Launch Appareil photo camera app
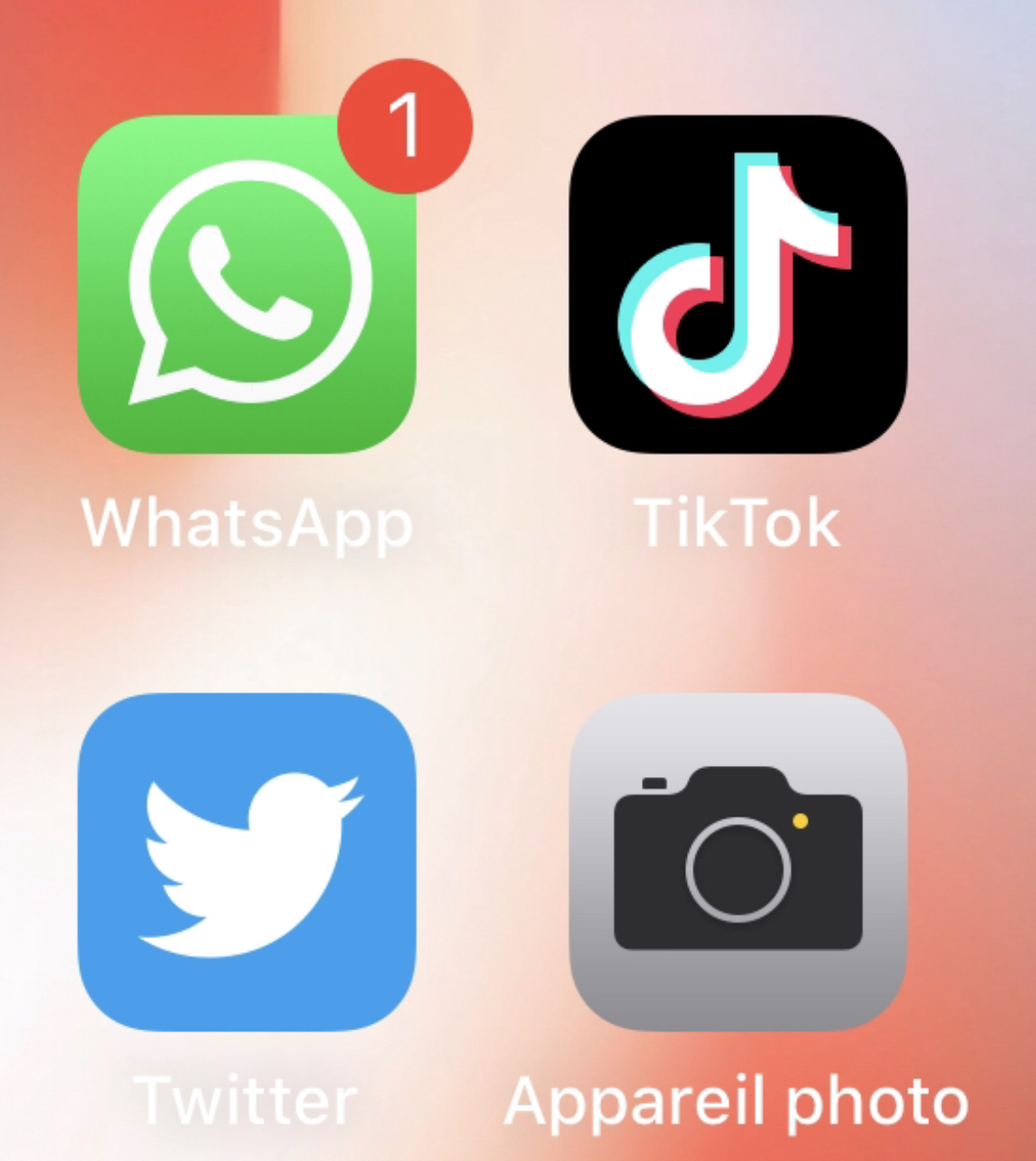 [738, 862]
